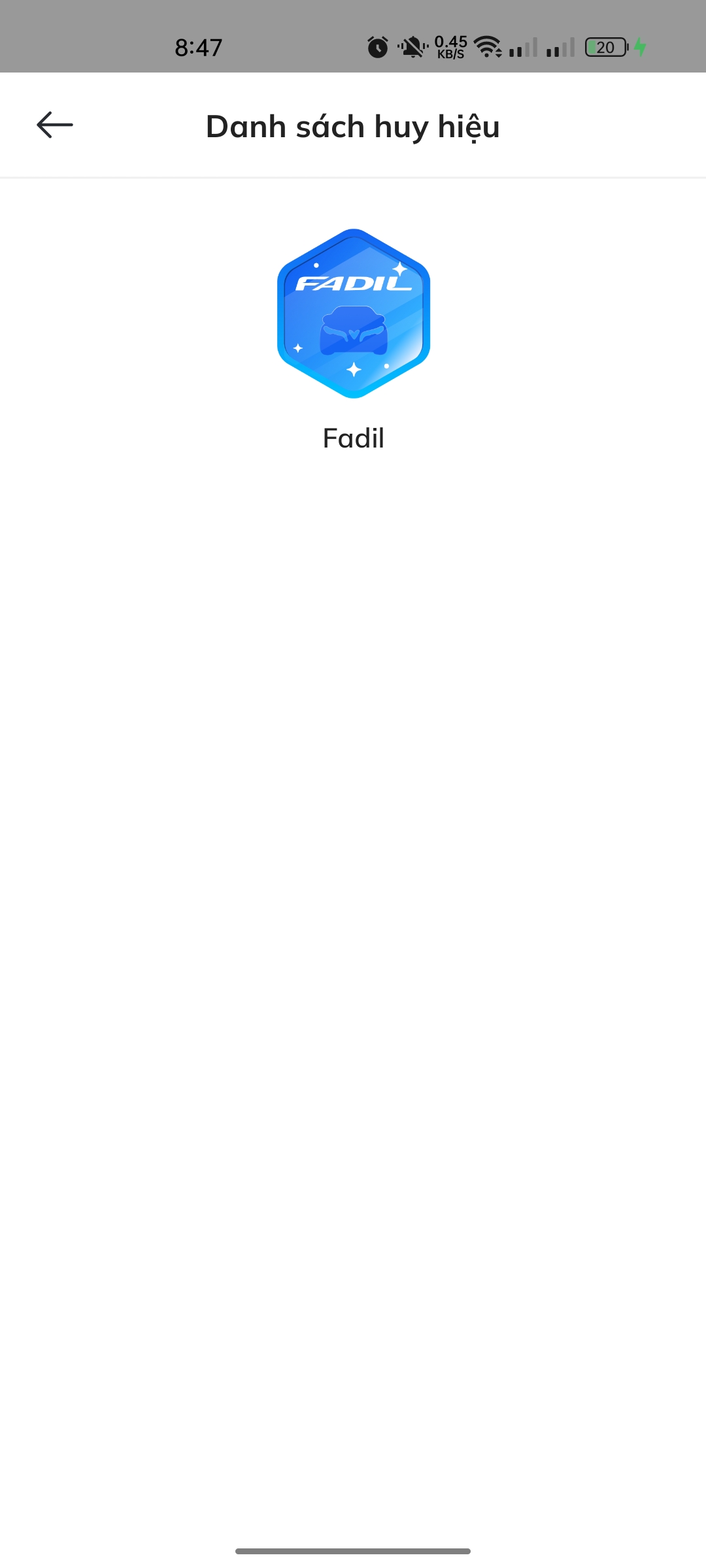This screenshot has height=1568, width=706.
Task: Tap the FADIL wordmark inside the badge
Action: tap(353, 284)
